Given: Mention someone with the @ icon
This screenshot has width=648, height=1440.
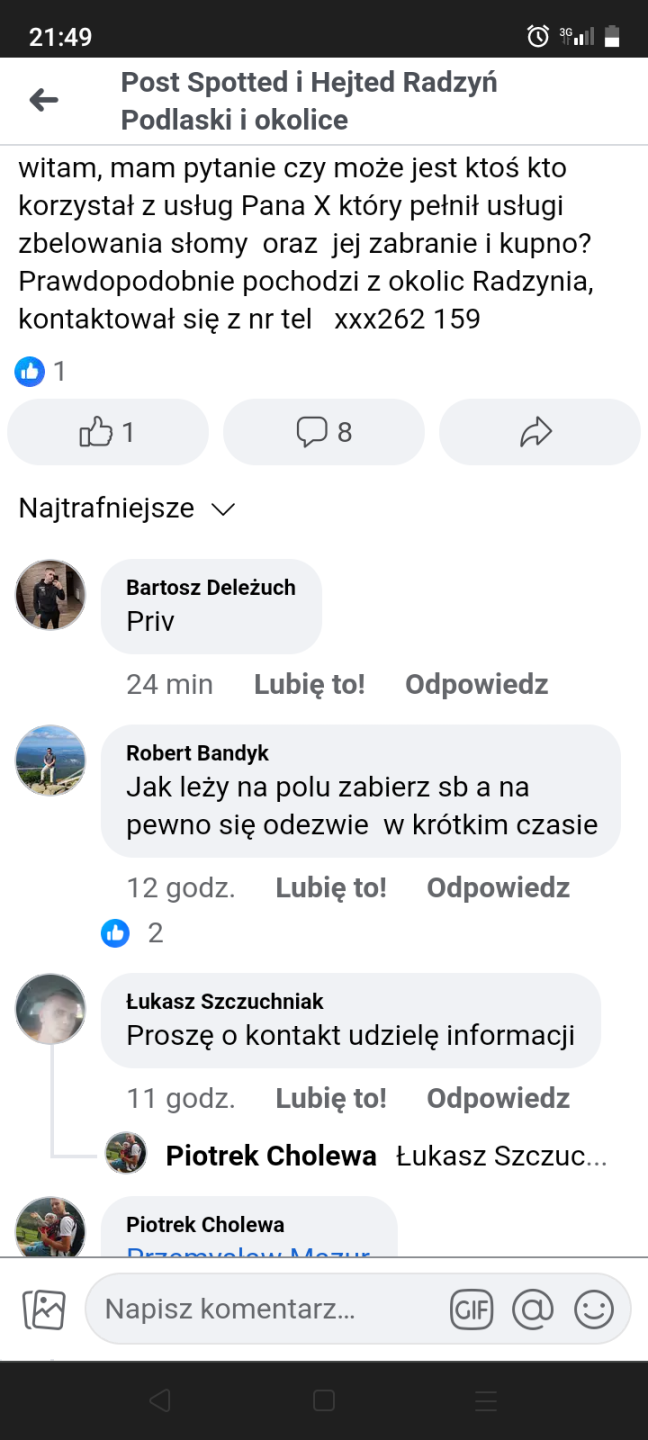Looking at the screenshot, I should 533,1308.
